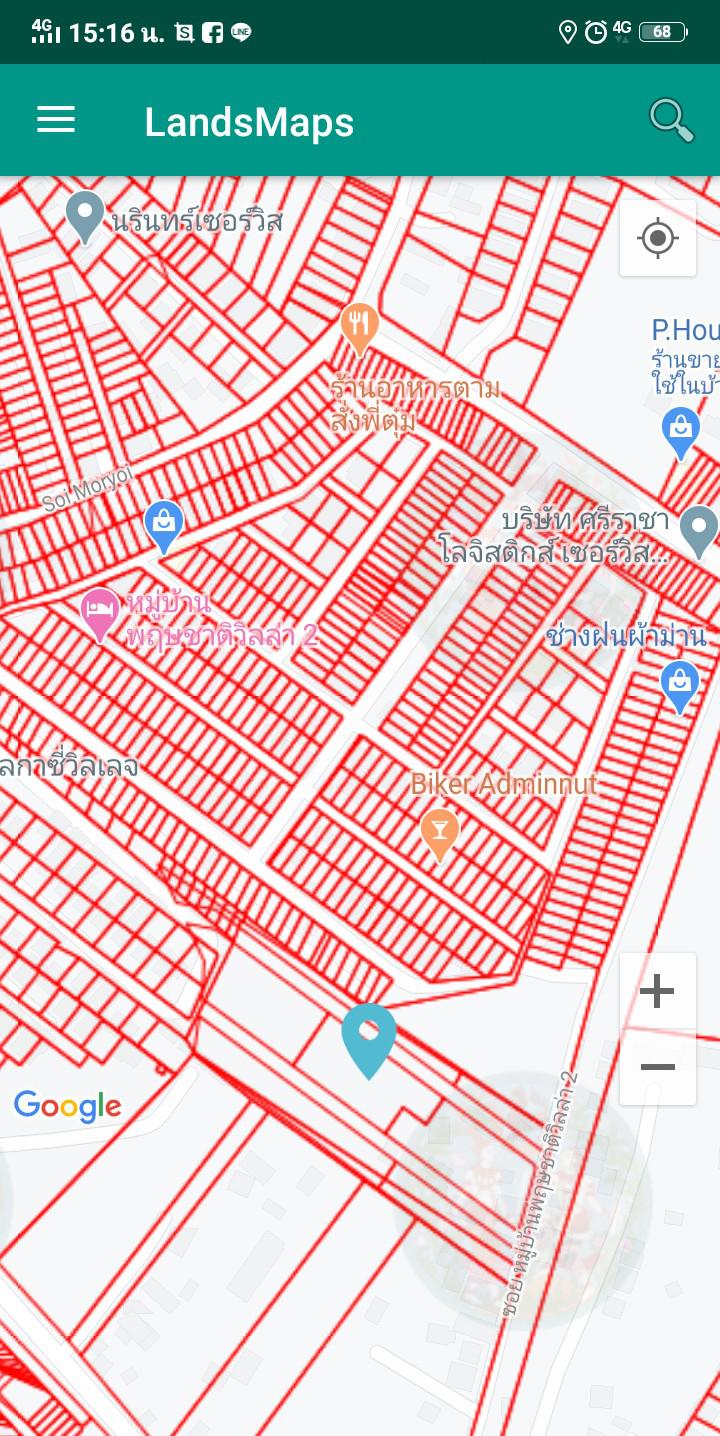
Task: Open the search magnifier icon
Action: point(671,121)
